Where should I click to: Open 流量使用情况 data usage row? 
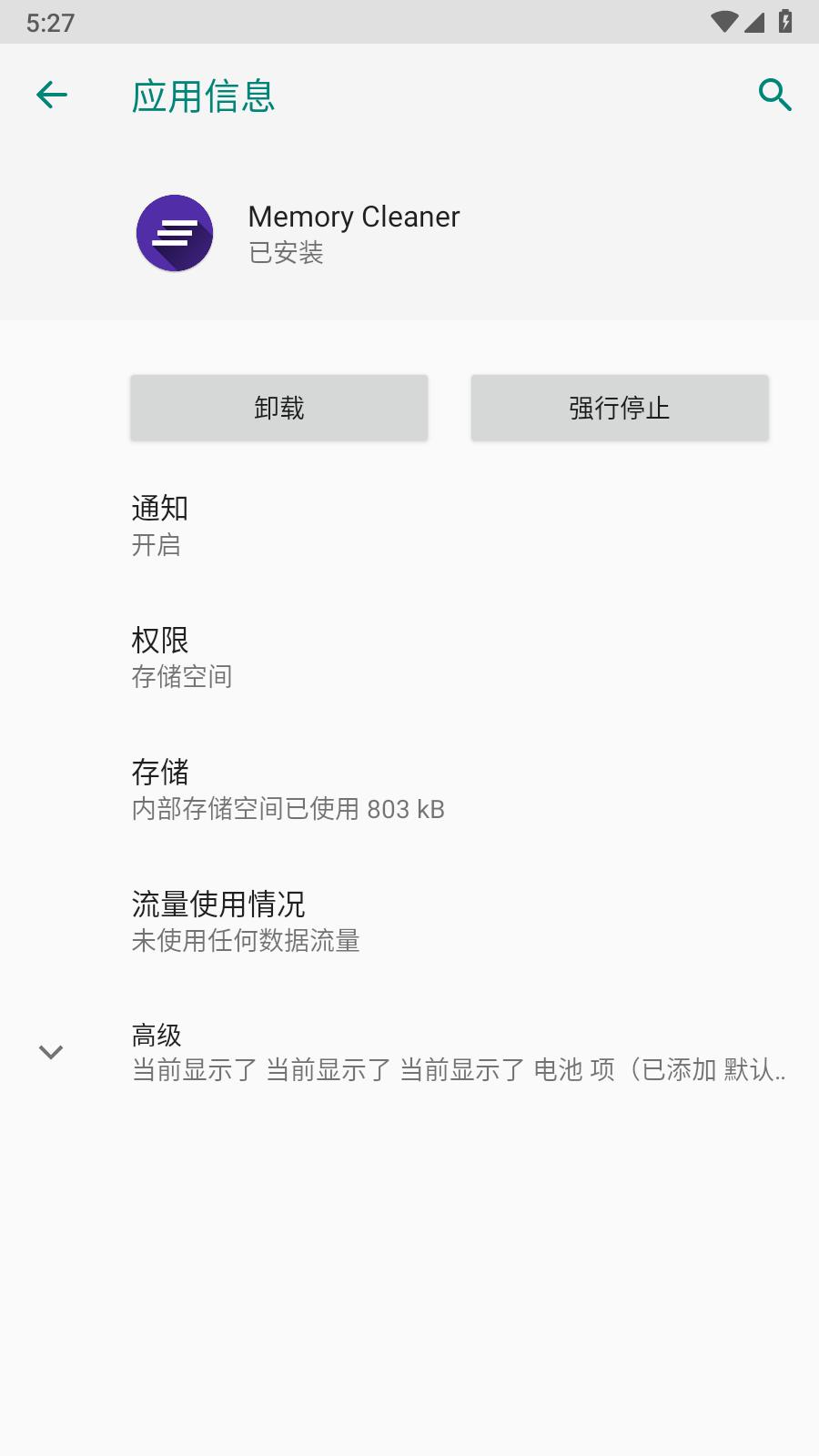tap(409, 921)
